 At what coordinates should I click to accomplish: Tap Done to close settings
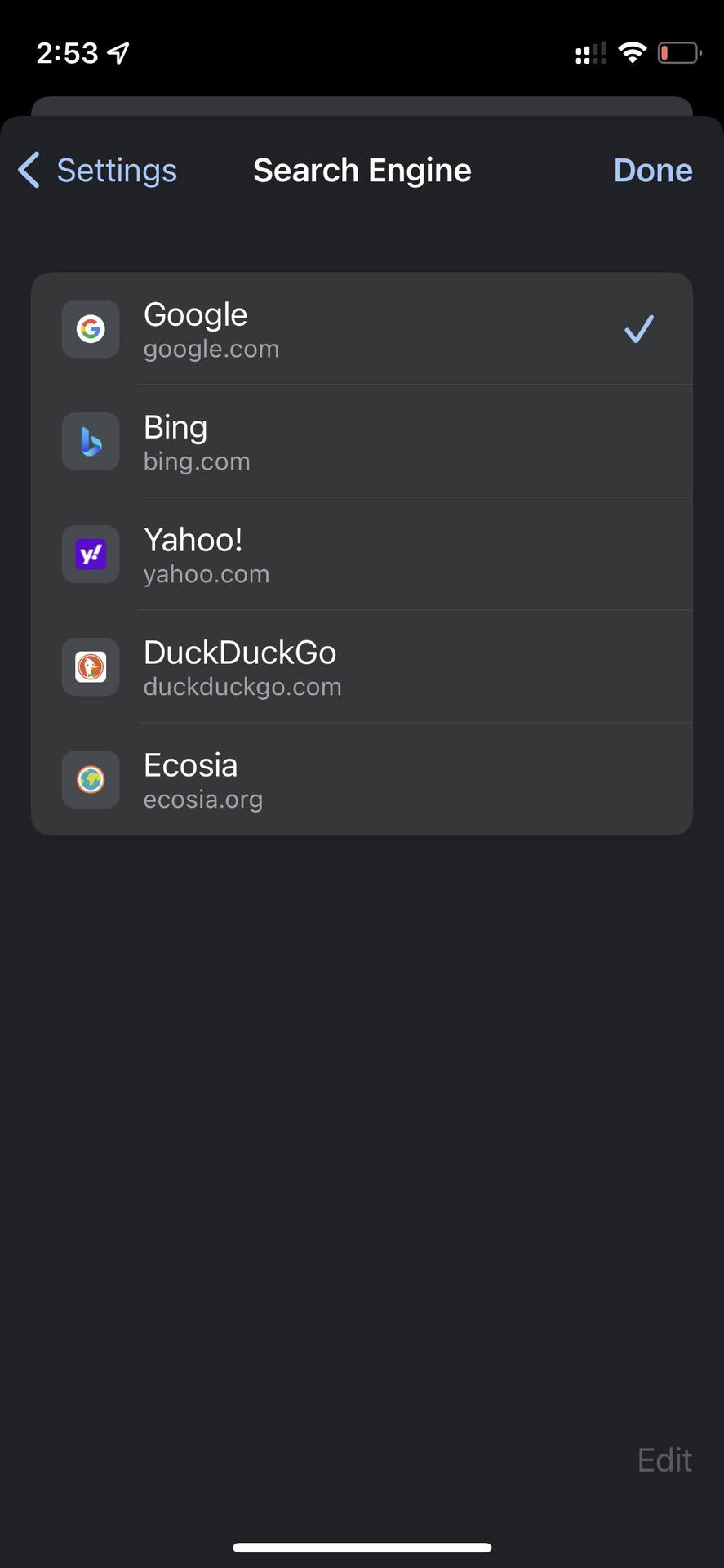click(652, 170)
